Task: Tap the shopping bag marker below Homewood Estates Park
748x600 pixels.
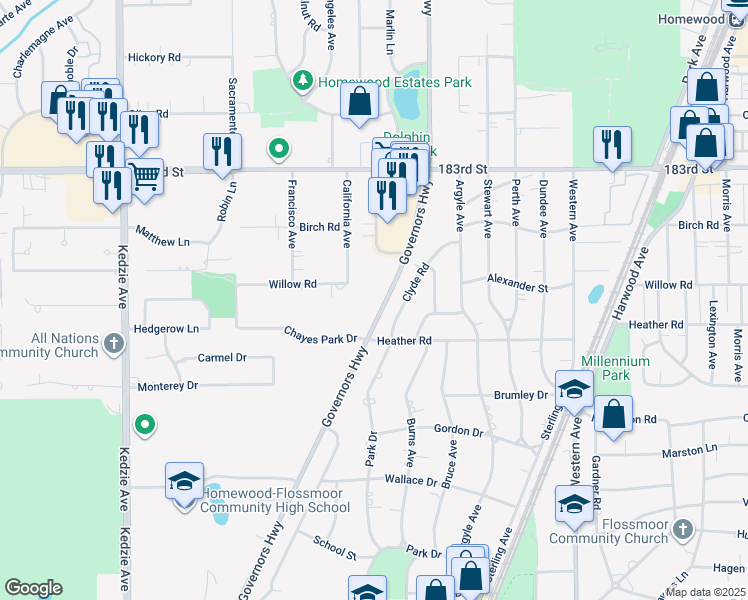Action: 359,101
